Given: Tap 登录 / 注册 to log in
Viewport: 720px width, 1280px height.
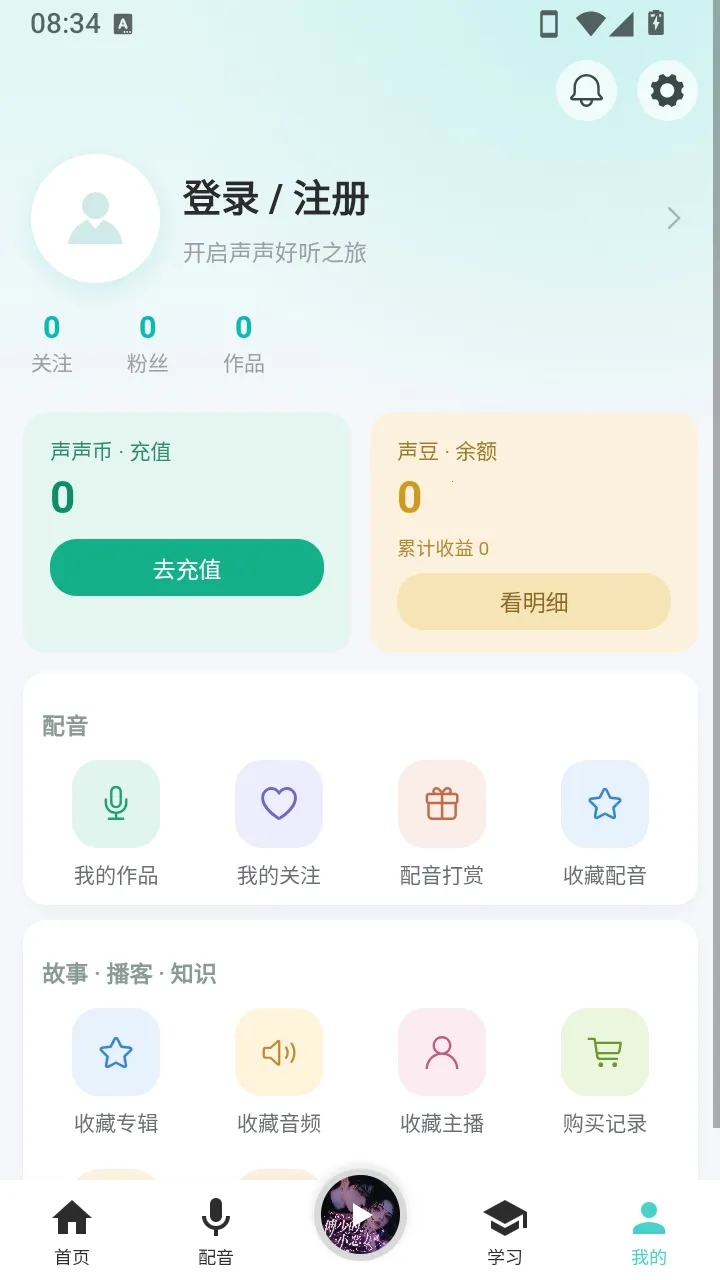Looking at the screenshot, I should point(276,199).
